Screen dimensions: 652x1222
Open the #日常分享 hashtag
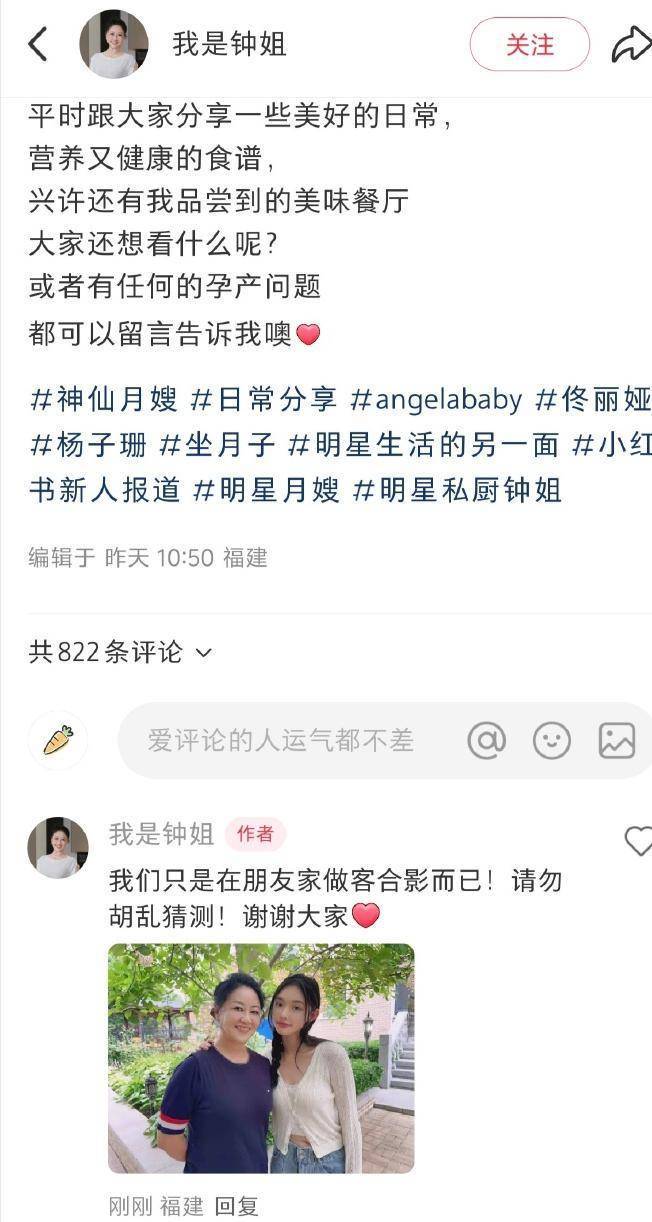pyautogui.click(x=264, y=400)
